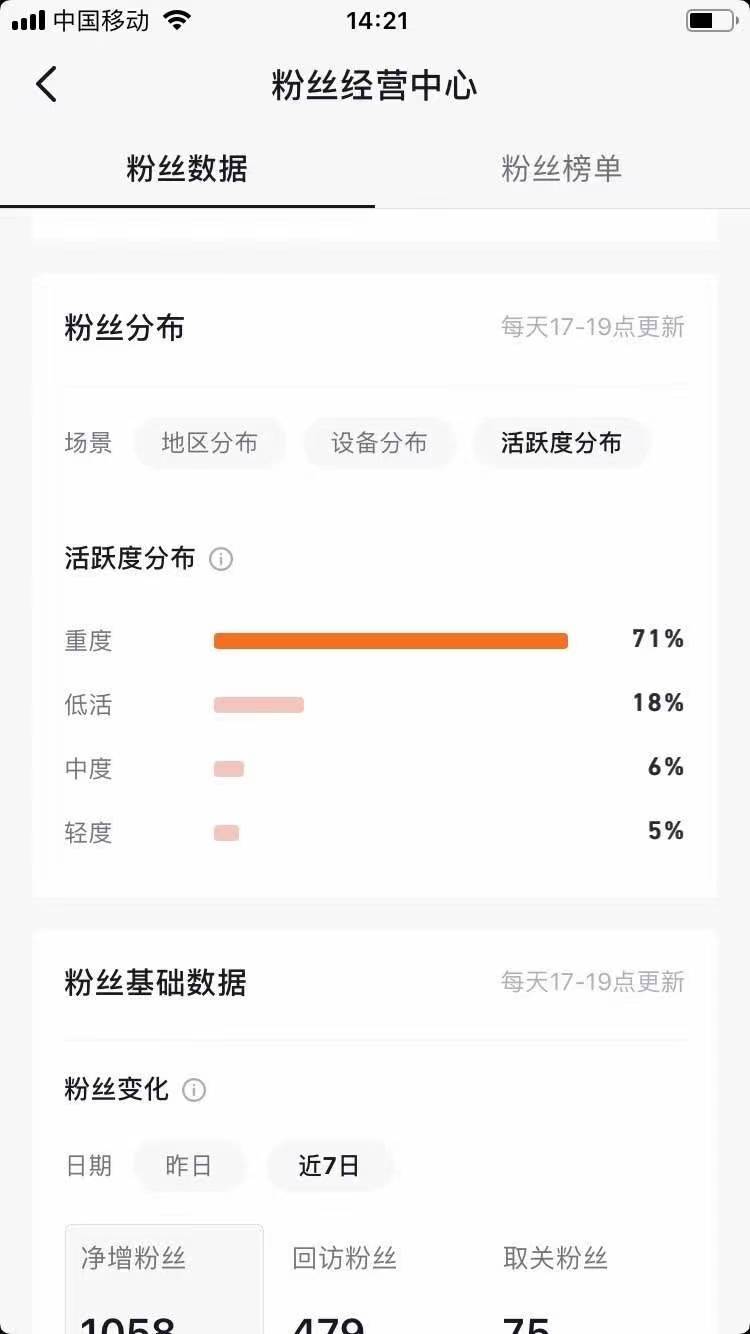Show the 回访粉丝 metric
The height and width of the screenshot is (1334, 750).
point(345,1279)
